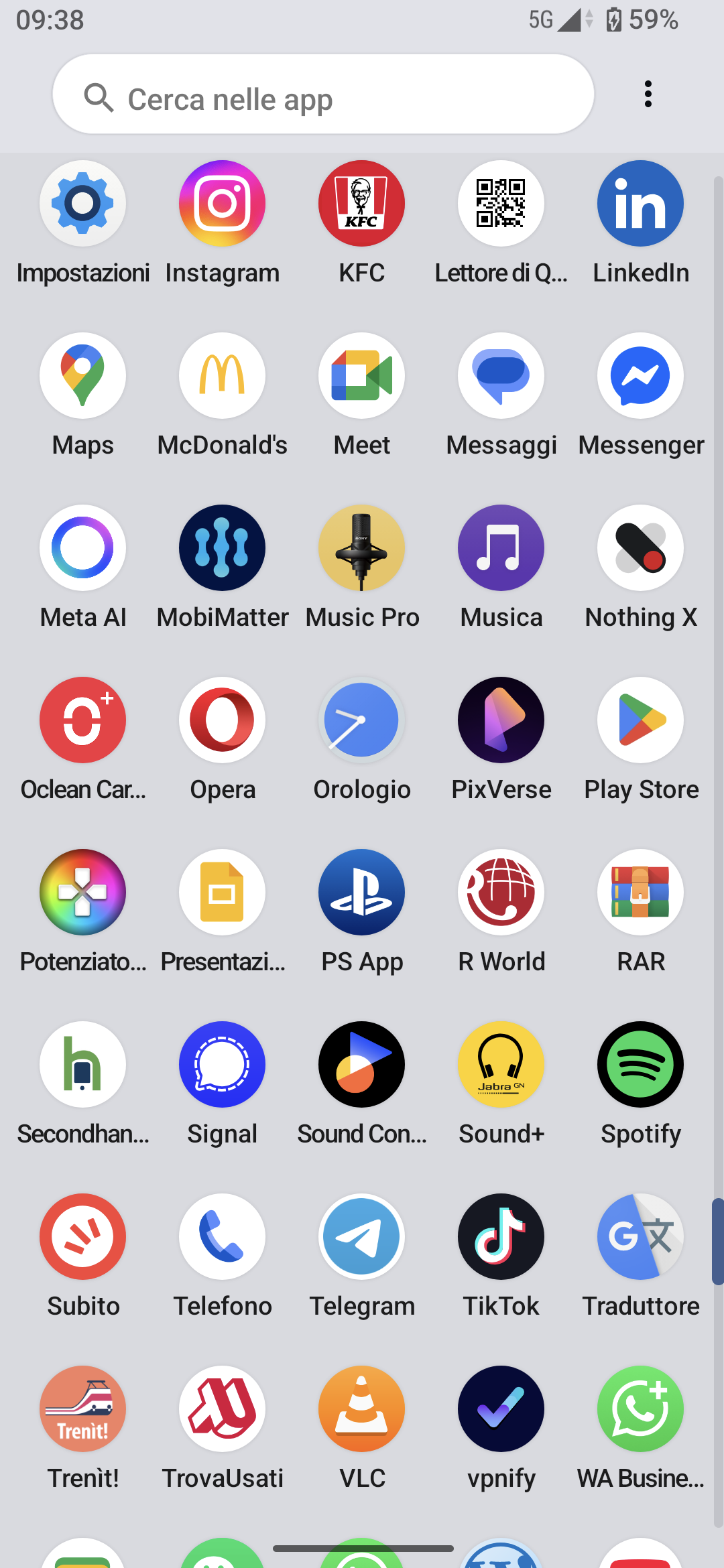Open the McDonald's app
This screenshot has width=724, height=1568.
(x=222, y=376)
